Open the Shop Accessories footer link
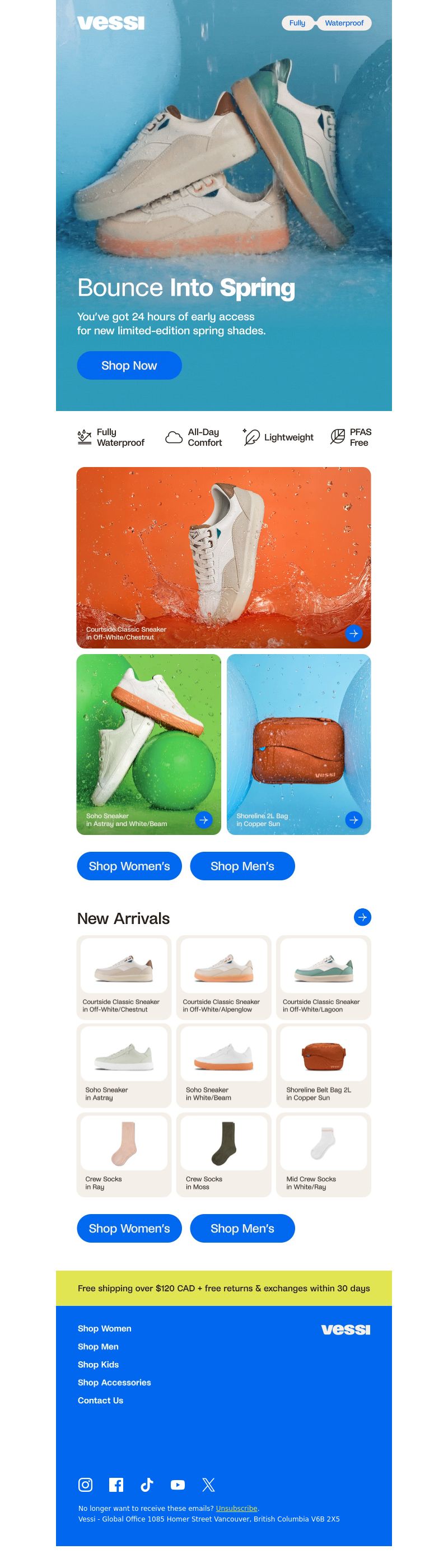 click(114, 1382)
